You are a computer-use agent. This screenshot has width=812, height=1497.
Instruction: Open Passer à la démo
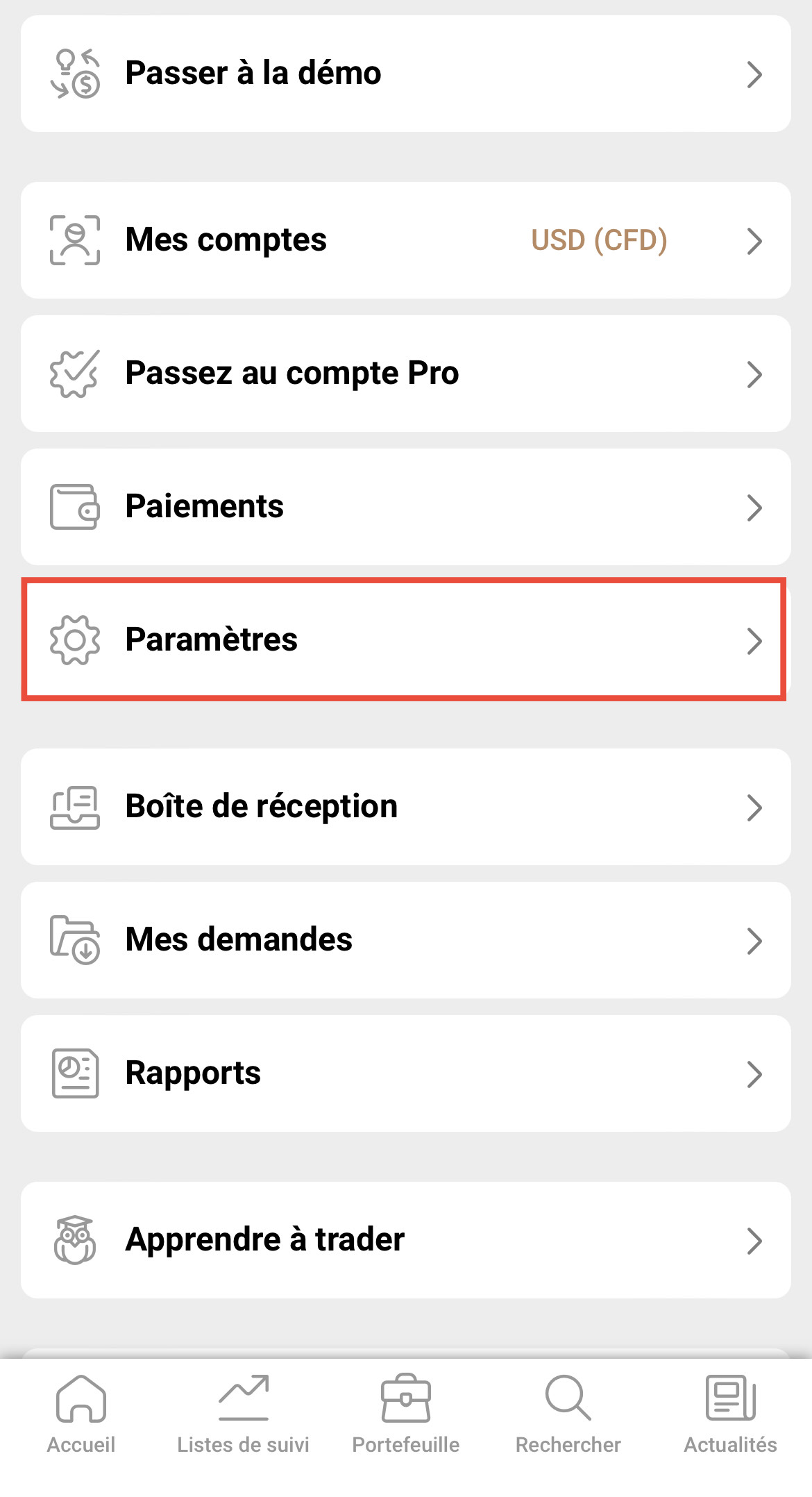[405, 74]
